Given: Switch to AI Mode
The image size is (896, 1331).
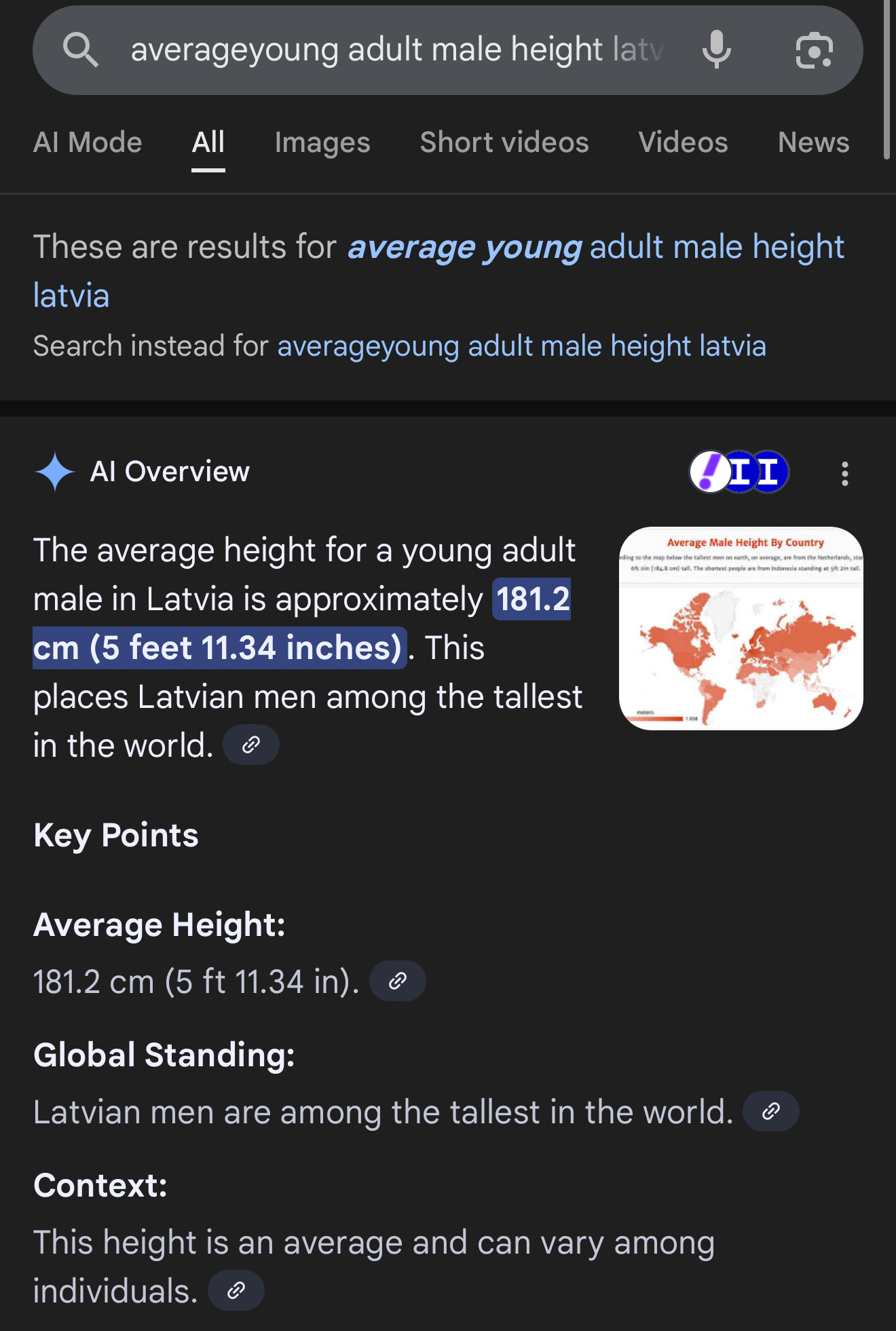Looking at the screenshot, I should pos(88,143).
